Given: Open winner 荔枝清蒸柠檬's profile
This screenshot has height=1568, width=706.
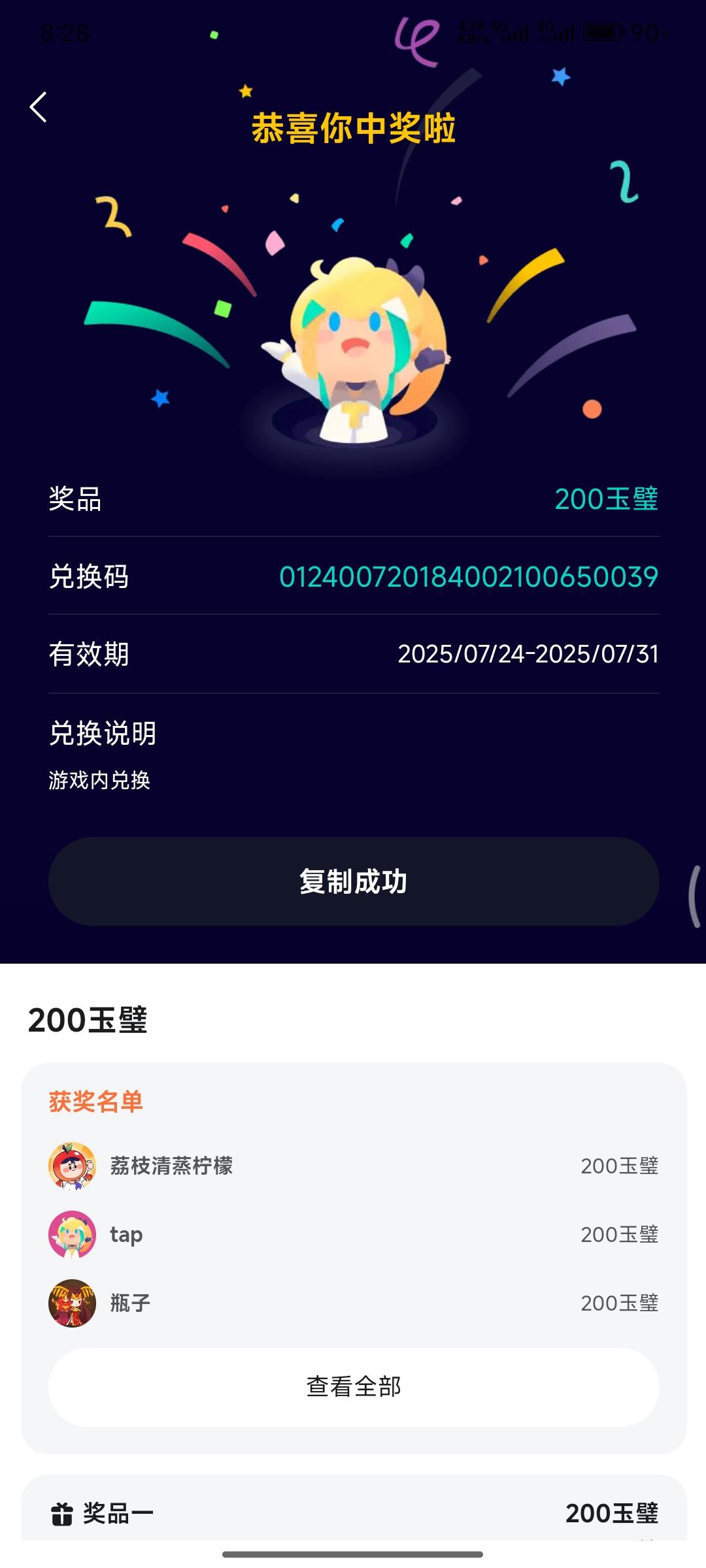Looking at the screenshot, I should pyautogui.click(x=73, y=1166).
